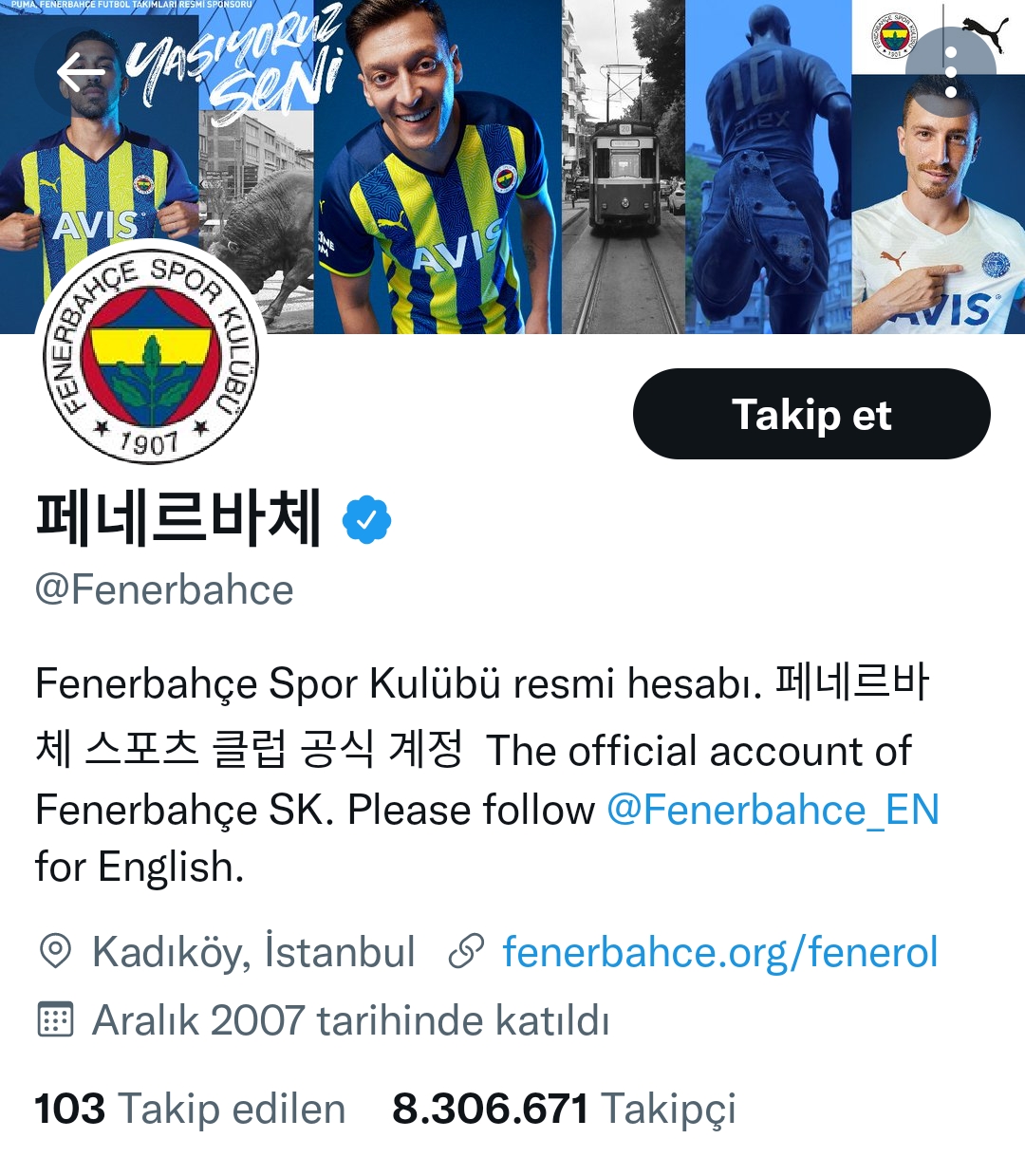The height and width of the screenshot is (1176, 1025).
Task: Visit the fenerbahce.org/fenerol website link
Action: (x=719, y=952)
